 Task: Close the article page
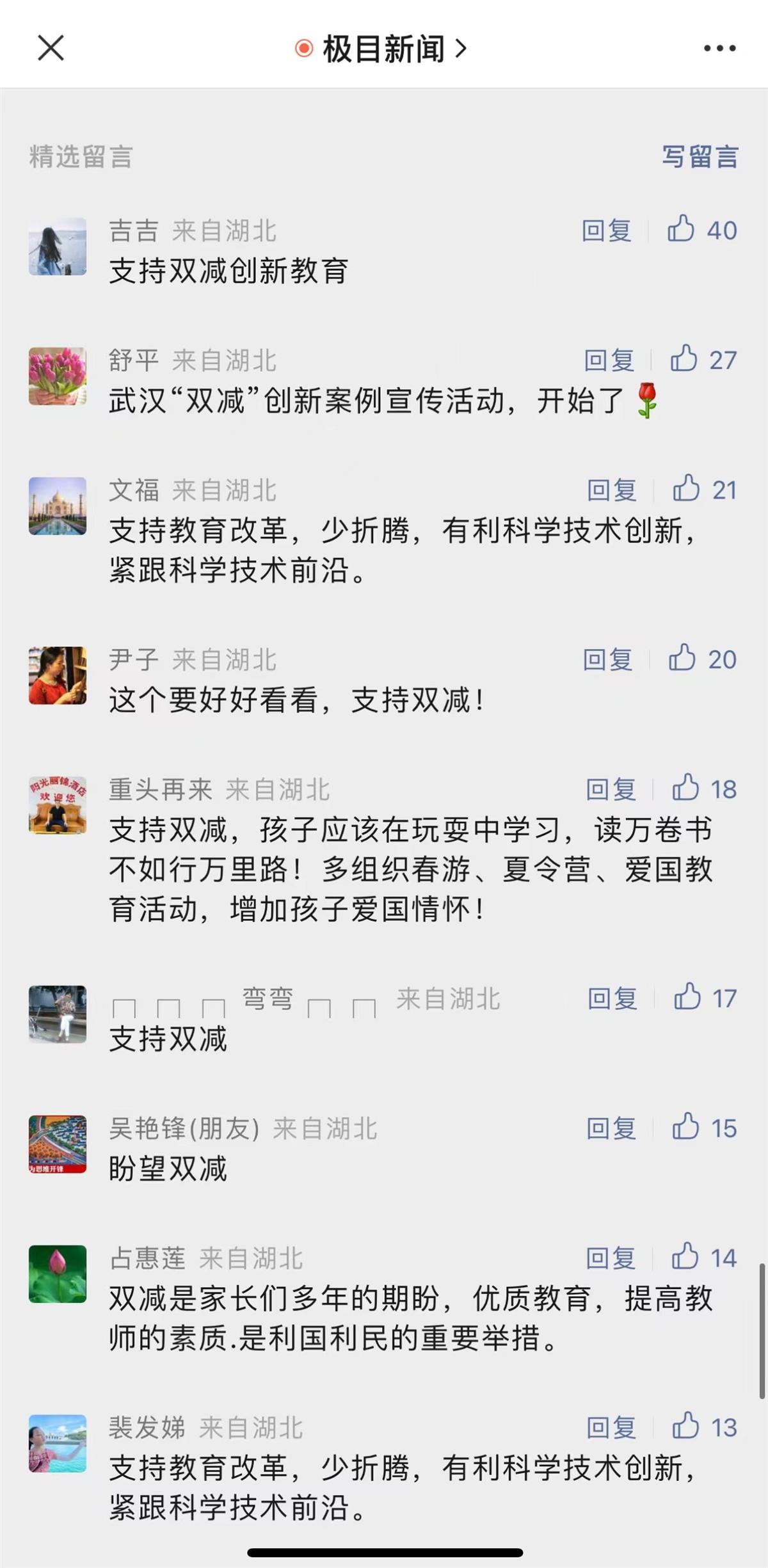click(51, 48)
